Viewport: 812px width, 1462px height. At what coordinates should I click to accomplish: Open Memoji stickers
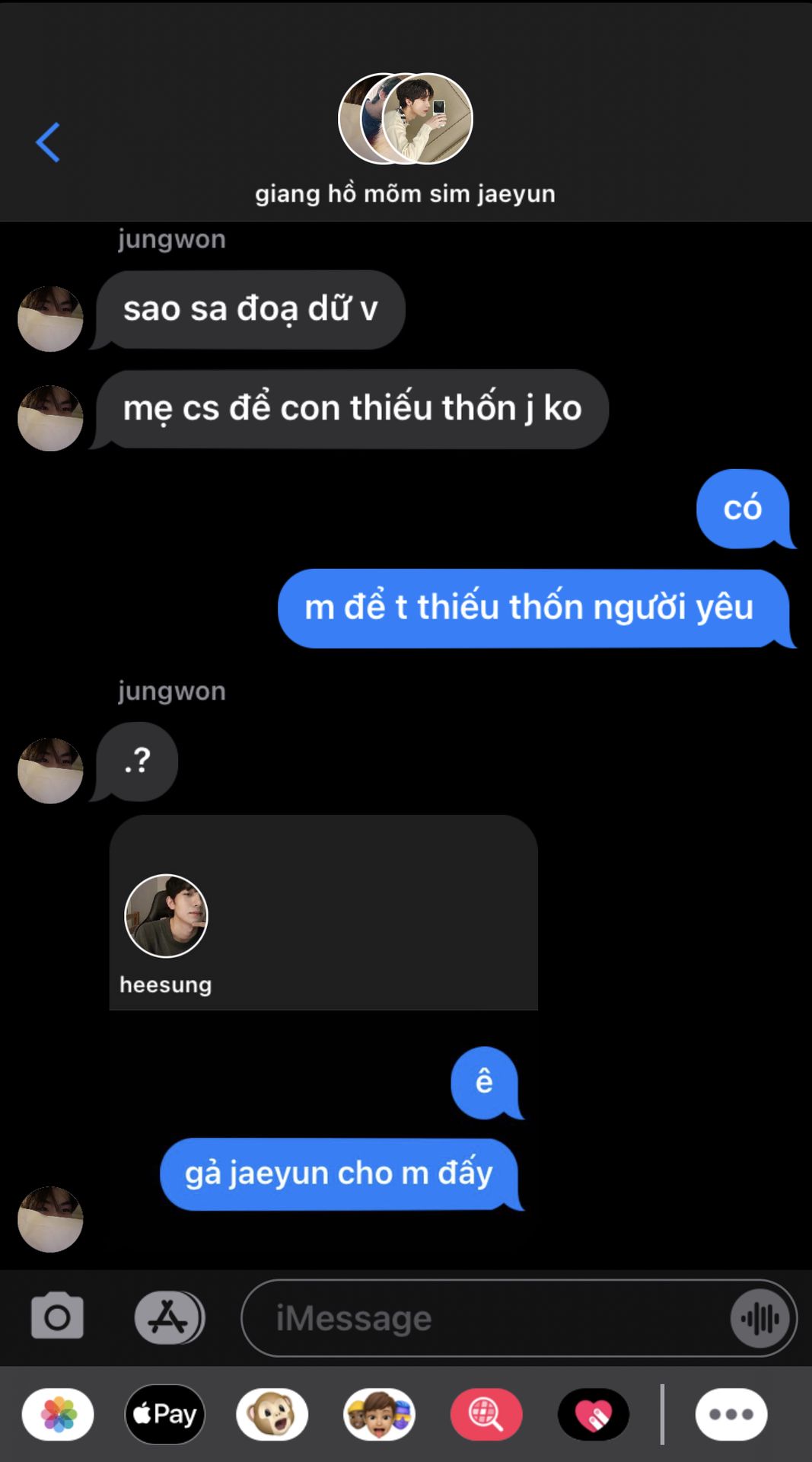pos(379,1415)
